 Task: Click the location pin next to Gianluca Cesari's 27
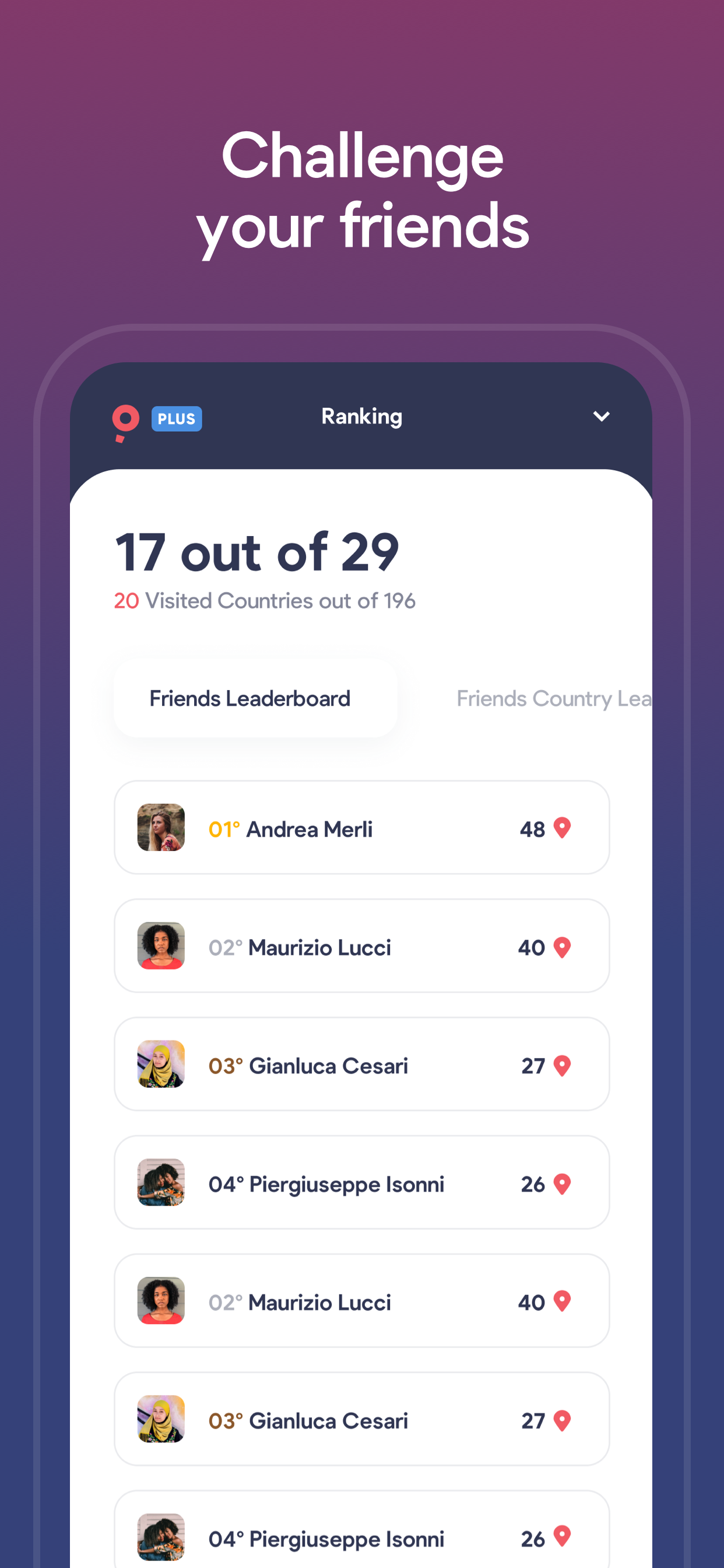561,1066
